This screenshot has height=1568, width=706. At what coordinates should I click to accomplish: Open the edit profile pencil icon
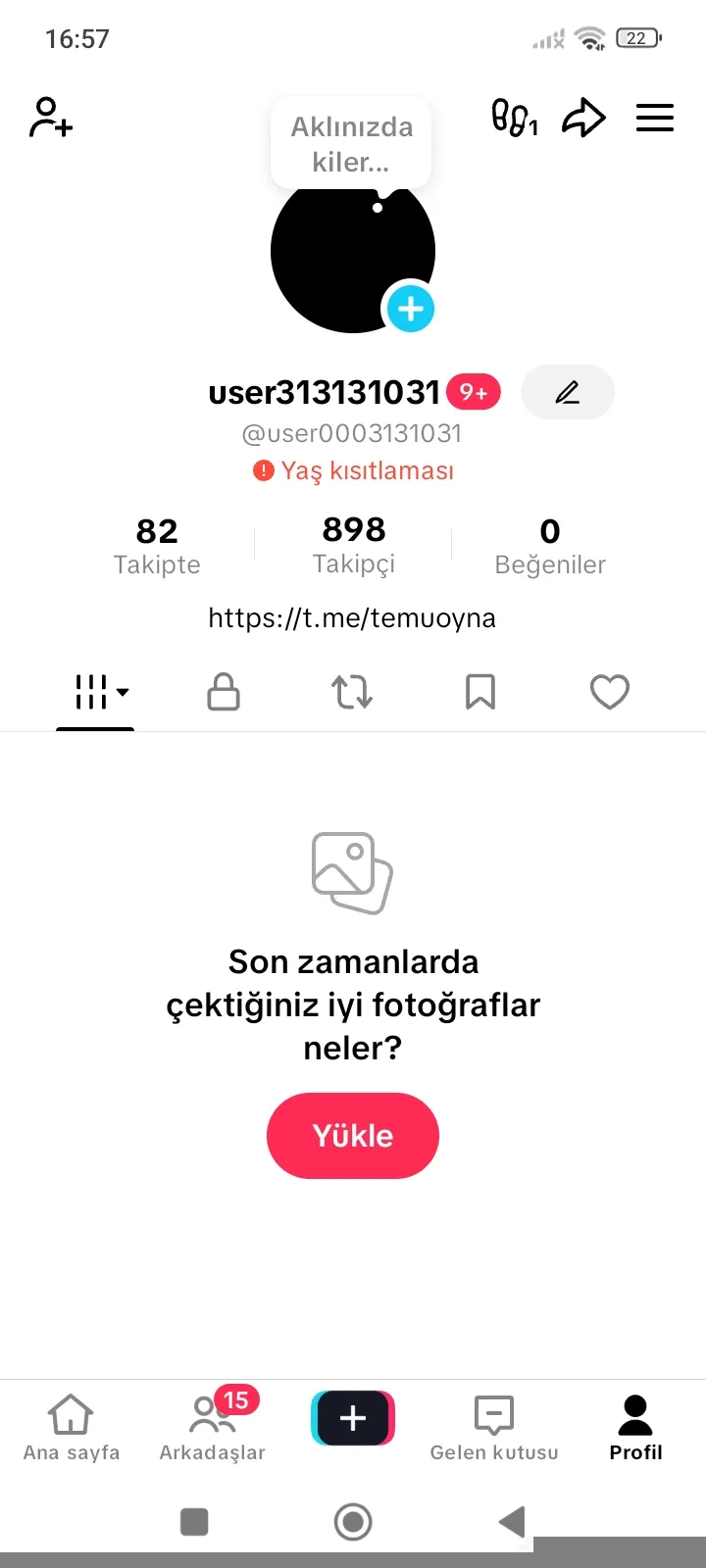tap(568, 392)
